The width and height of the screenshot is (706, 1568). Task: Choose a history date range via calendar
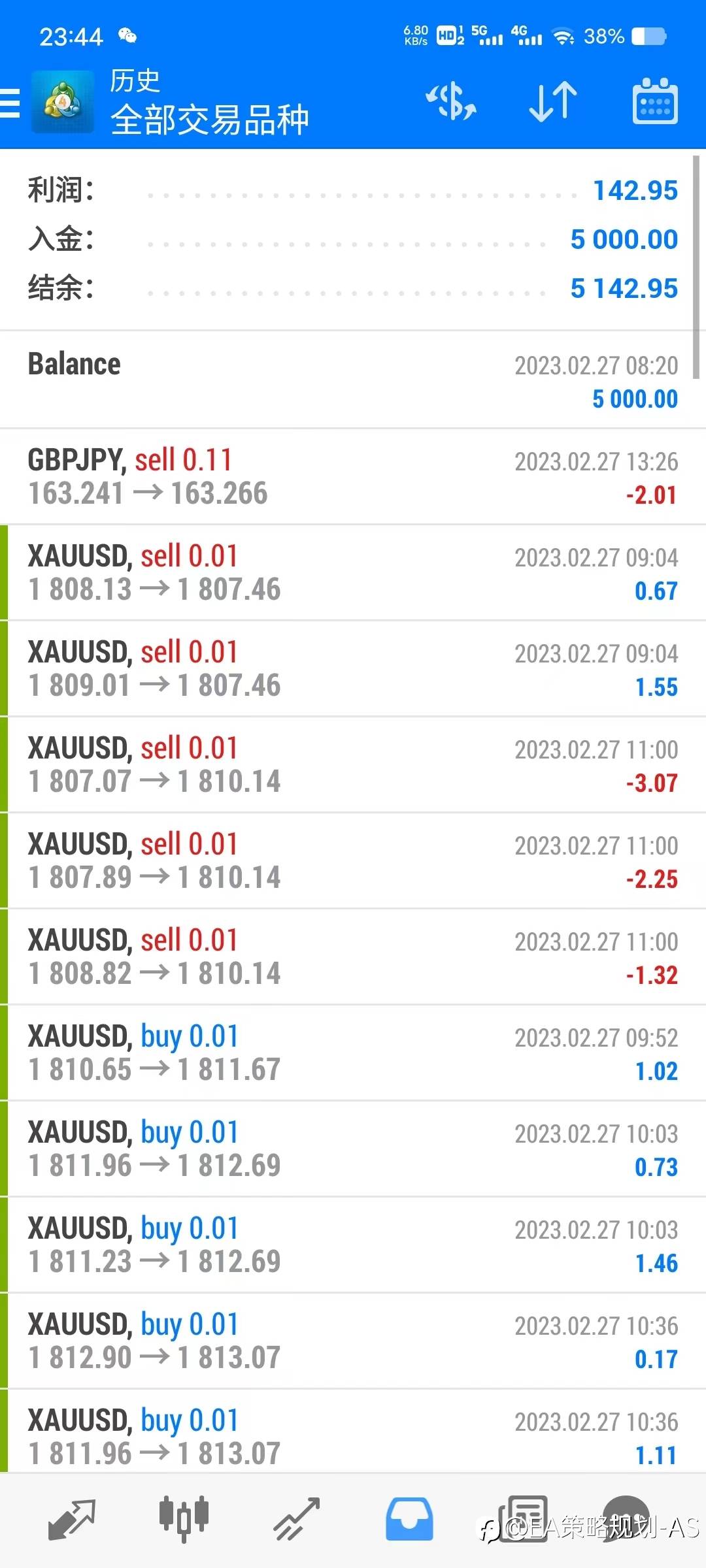click(x=655, y=102)
